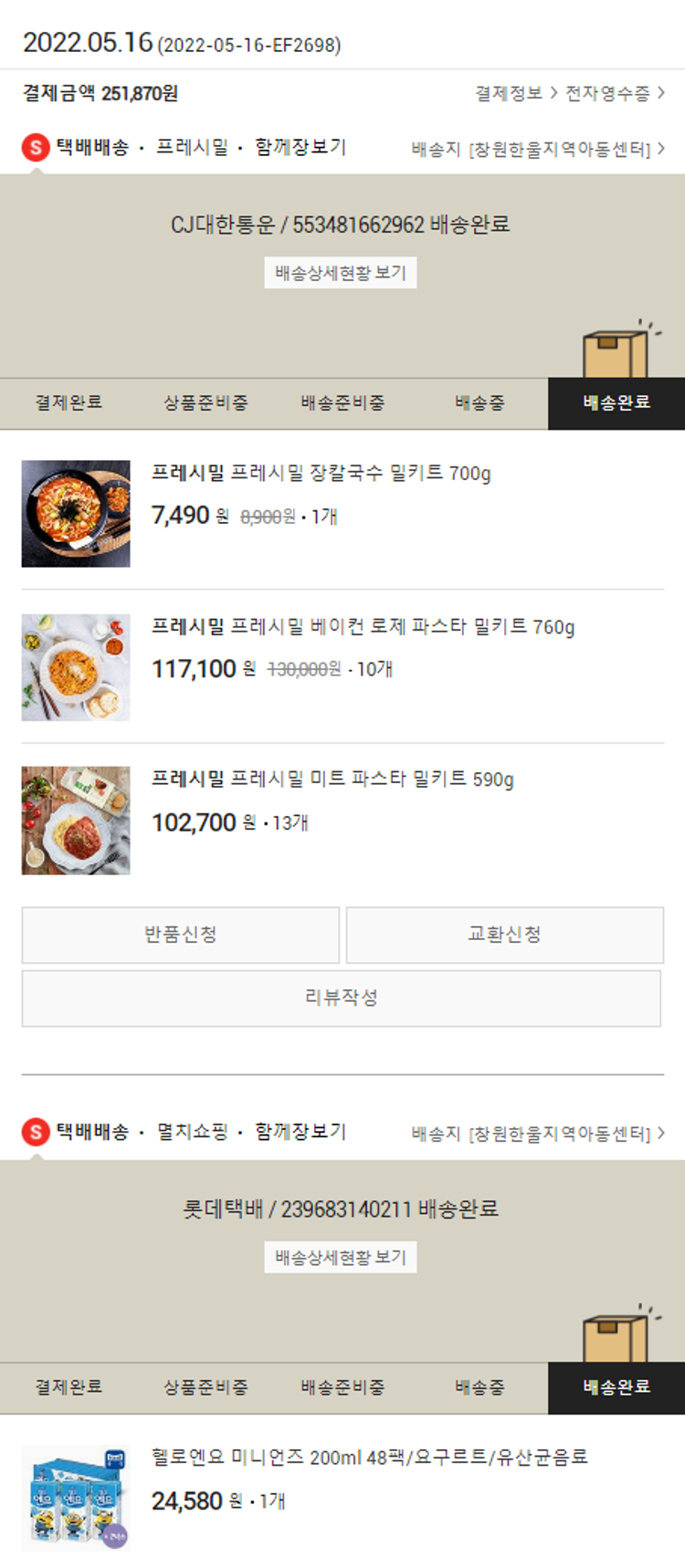The height and width of the screenshot is (1568, 685).
Task: Tap 배송상세현황 보기 for 롯데택배 shipment
Action: [341, 1258]
